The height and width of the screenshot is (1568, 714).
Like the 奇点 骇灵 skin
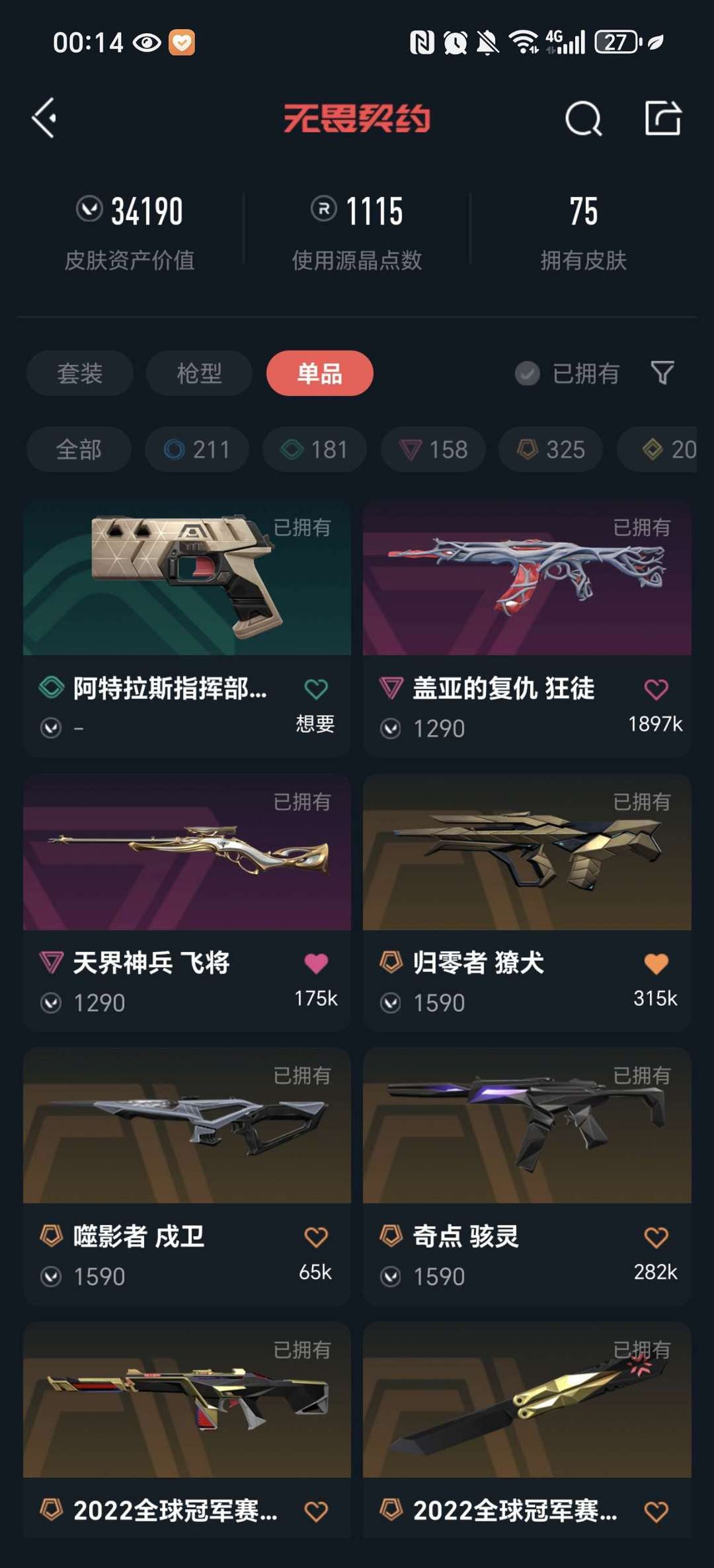656,1237
